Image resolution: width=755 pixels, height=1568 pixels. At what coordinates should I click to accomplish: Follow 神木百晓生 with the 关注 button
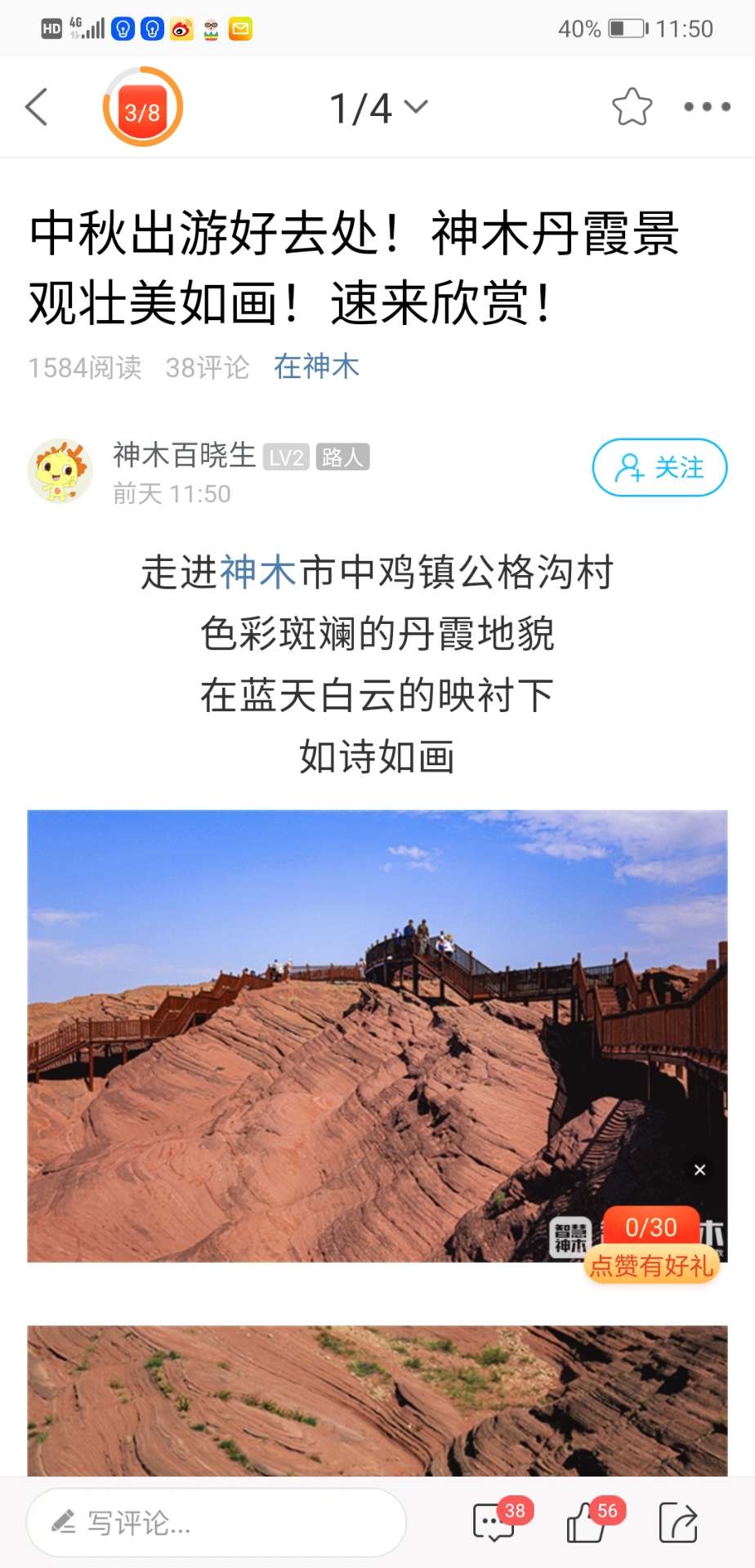[x=659, y=468]
